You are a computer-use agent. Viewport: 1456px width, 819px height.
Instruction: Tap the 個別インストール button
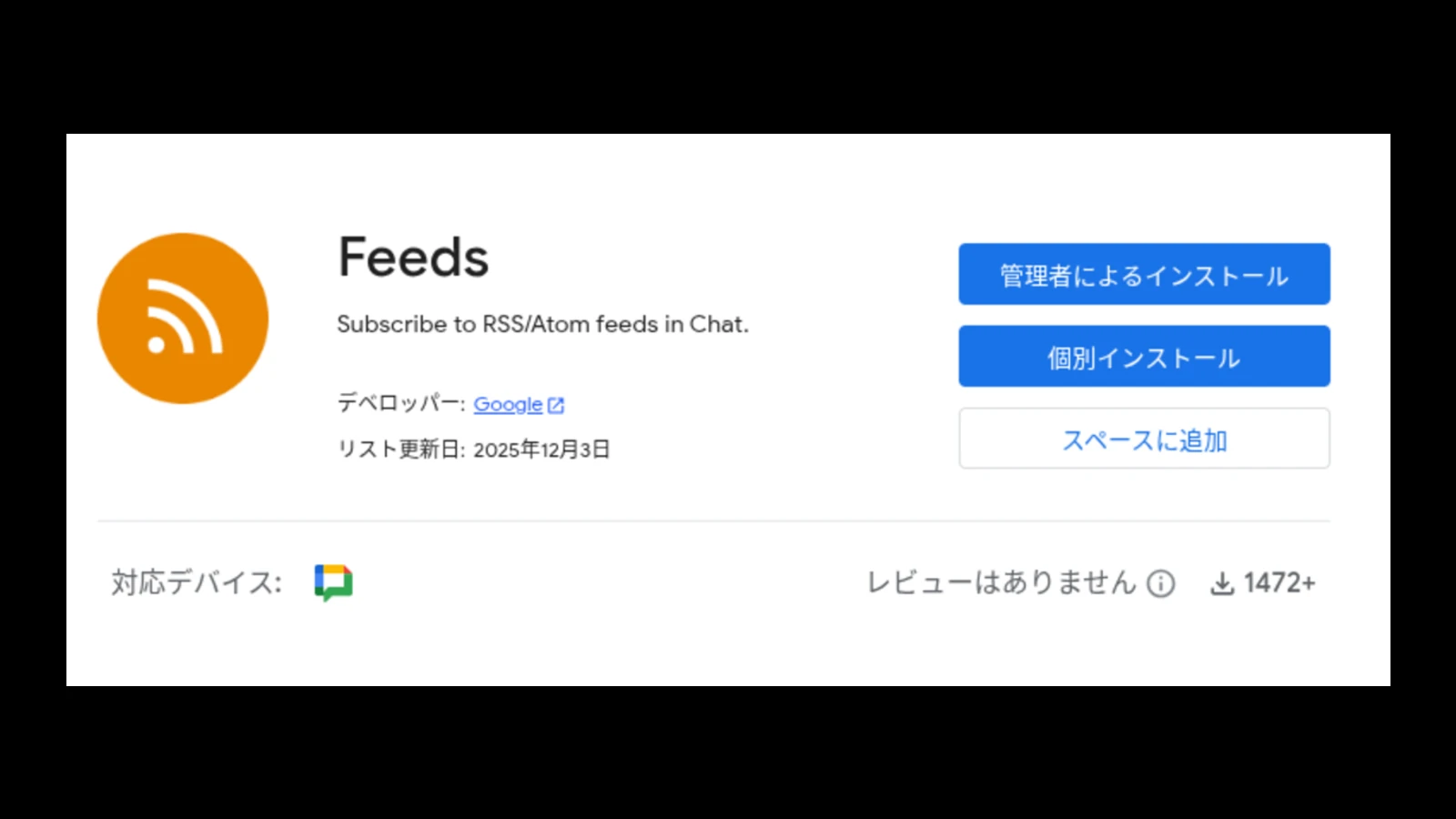tap(1144, 357)
